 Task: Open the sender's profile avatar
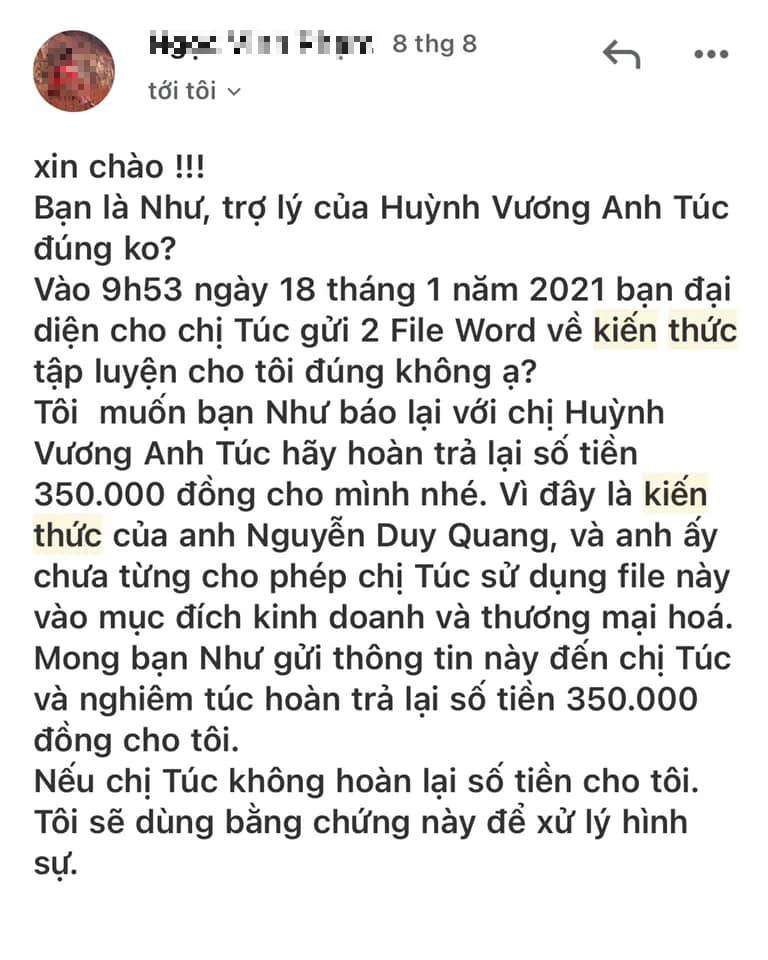(x=74, y=70)
